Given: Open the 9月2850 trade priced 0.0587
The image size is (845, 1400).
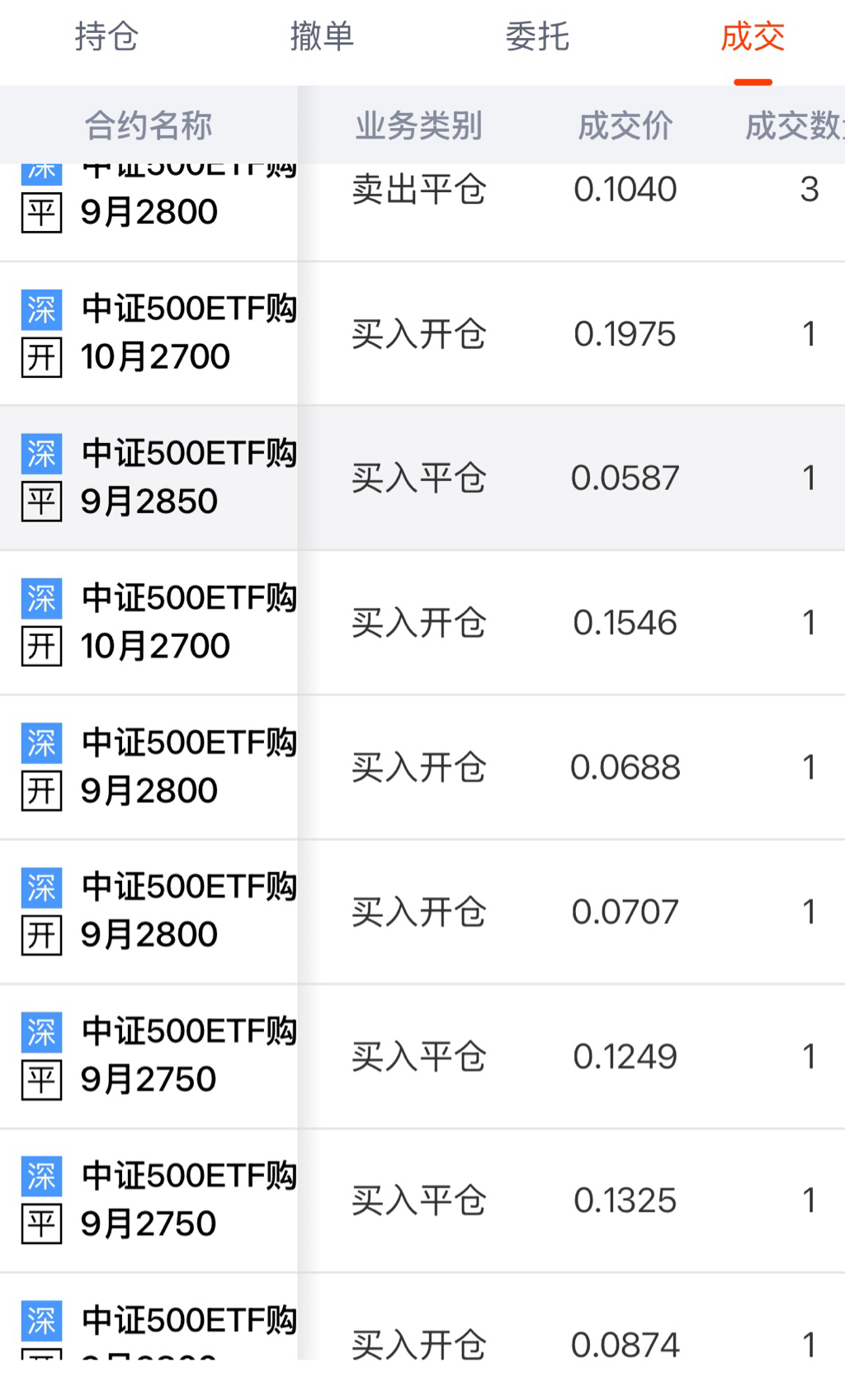Looking at the screenshot, I should pos(422,478).
